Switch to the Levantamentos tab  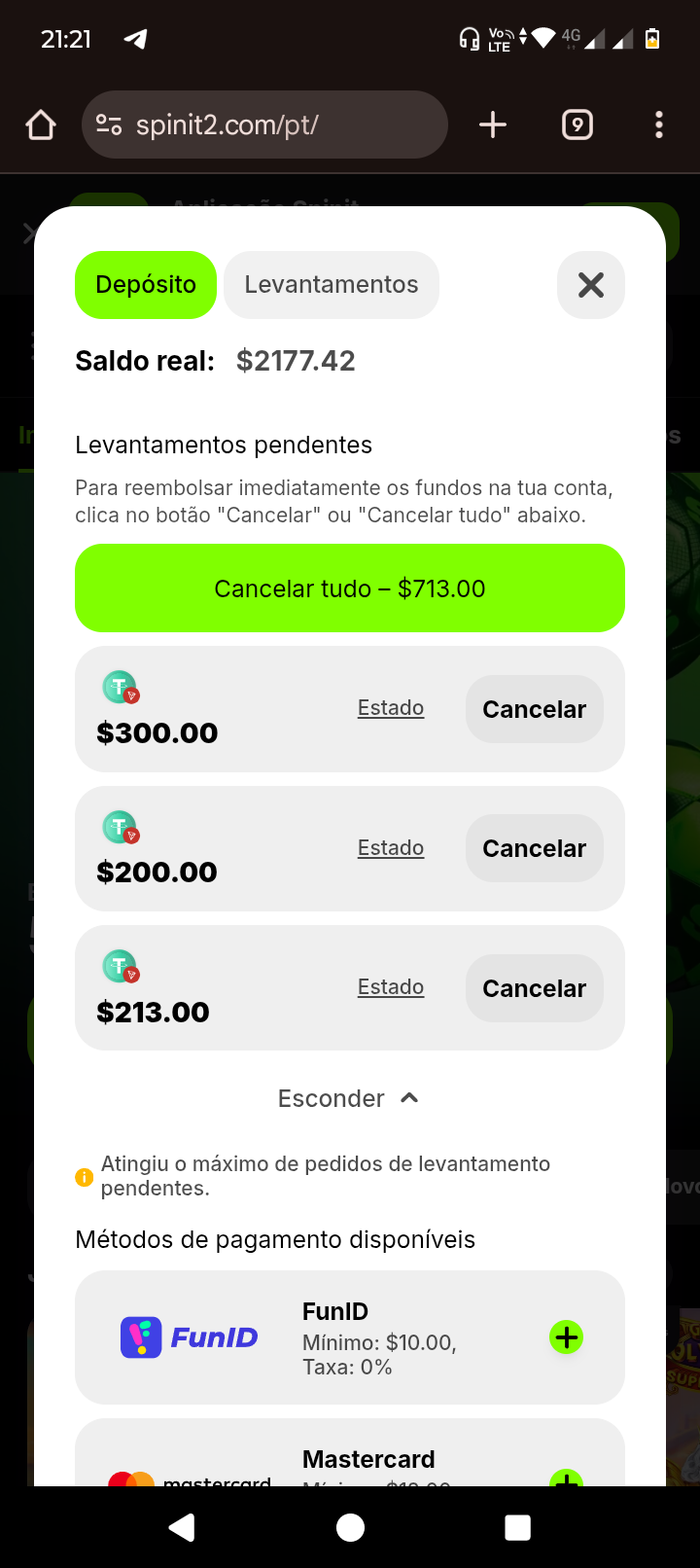(x=331, y=285)
